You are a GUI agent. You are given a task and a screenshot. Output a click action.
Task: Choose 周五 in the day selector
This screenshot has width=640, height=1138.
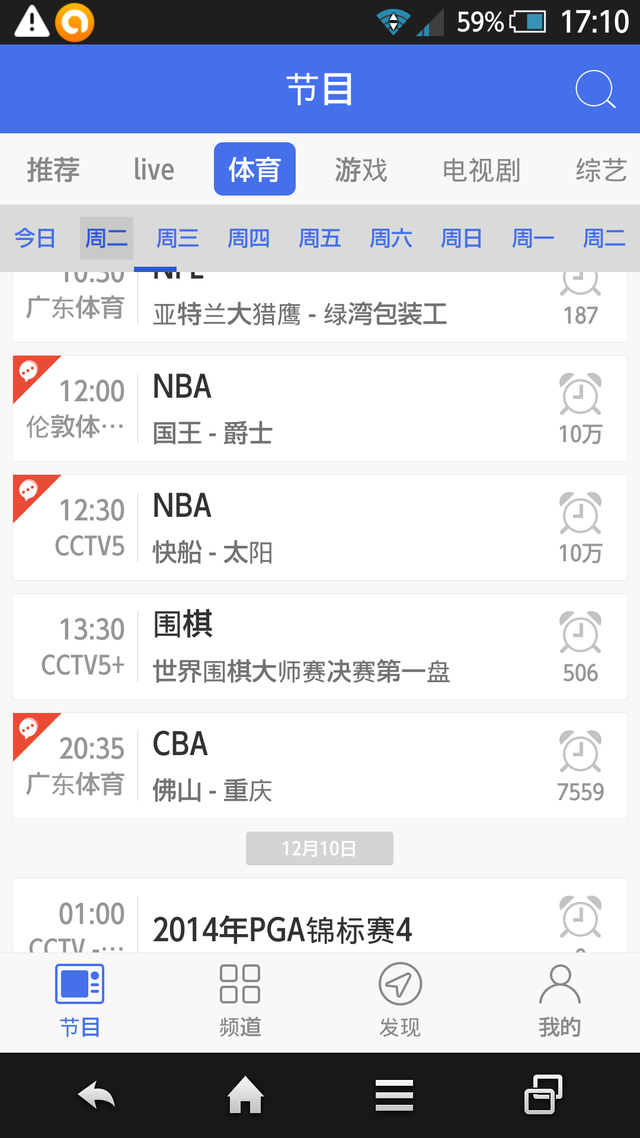(319, 238)
